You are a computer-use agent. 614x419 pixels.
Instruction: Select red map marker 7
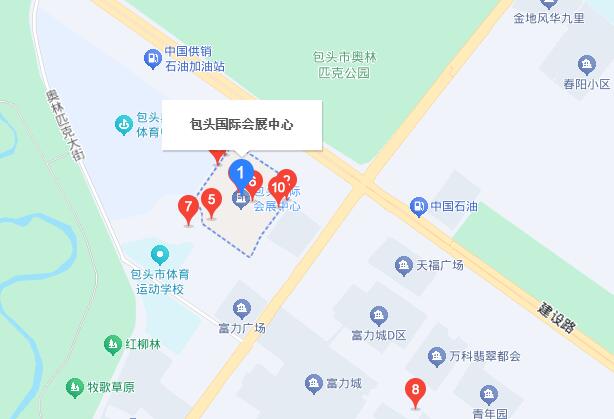click(186, 209)
